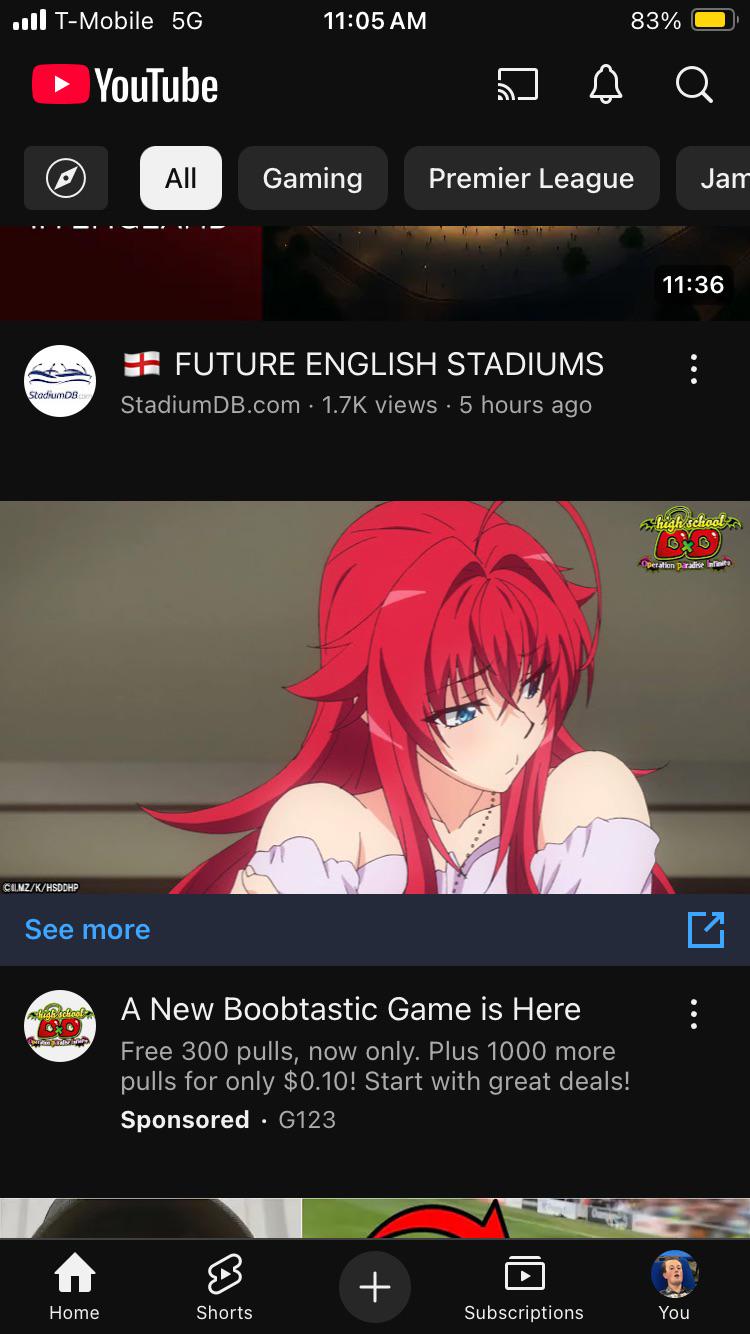Image resolution: width=750 pixels, height=1334 pixels.
Task: Open the ad's external link icon
Action: pyautogui.click(x=705, y=929)
